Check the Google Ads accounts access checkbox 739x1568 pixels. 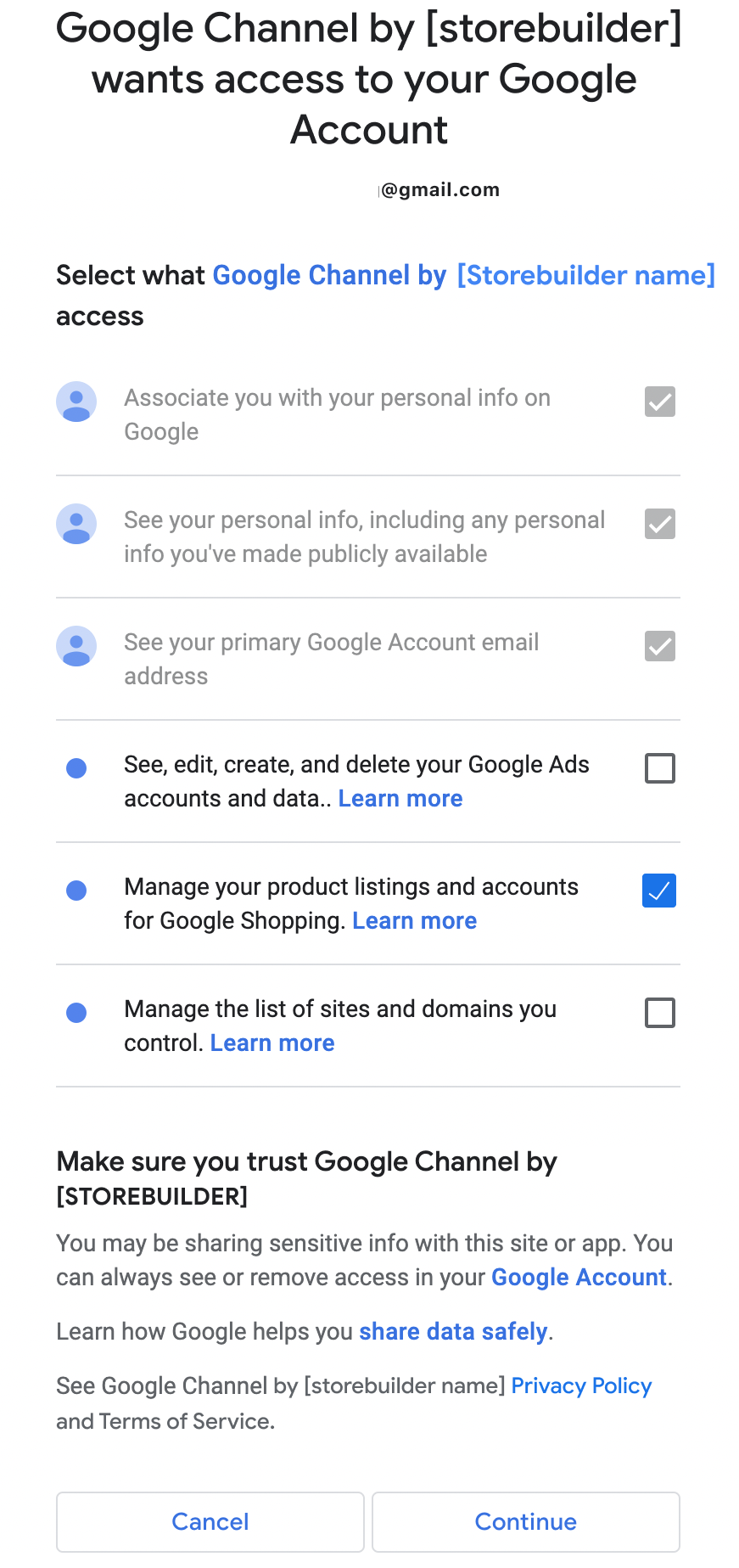(659, 768)
